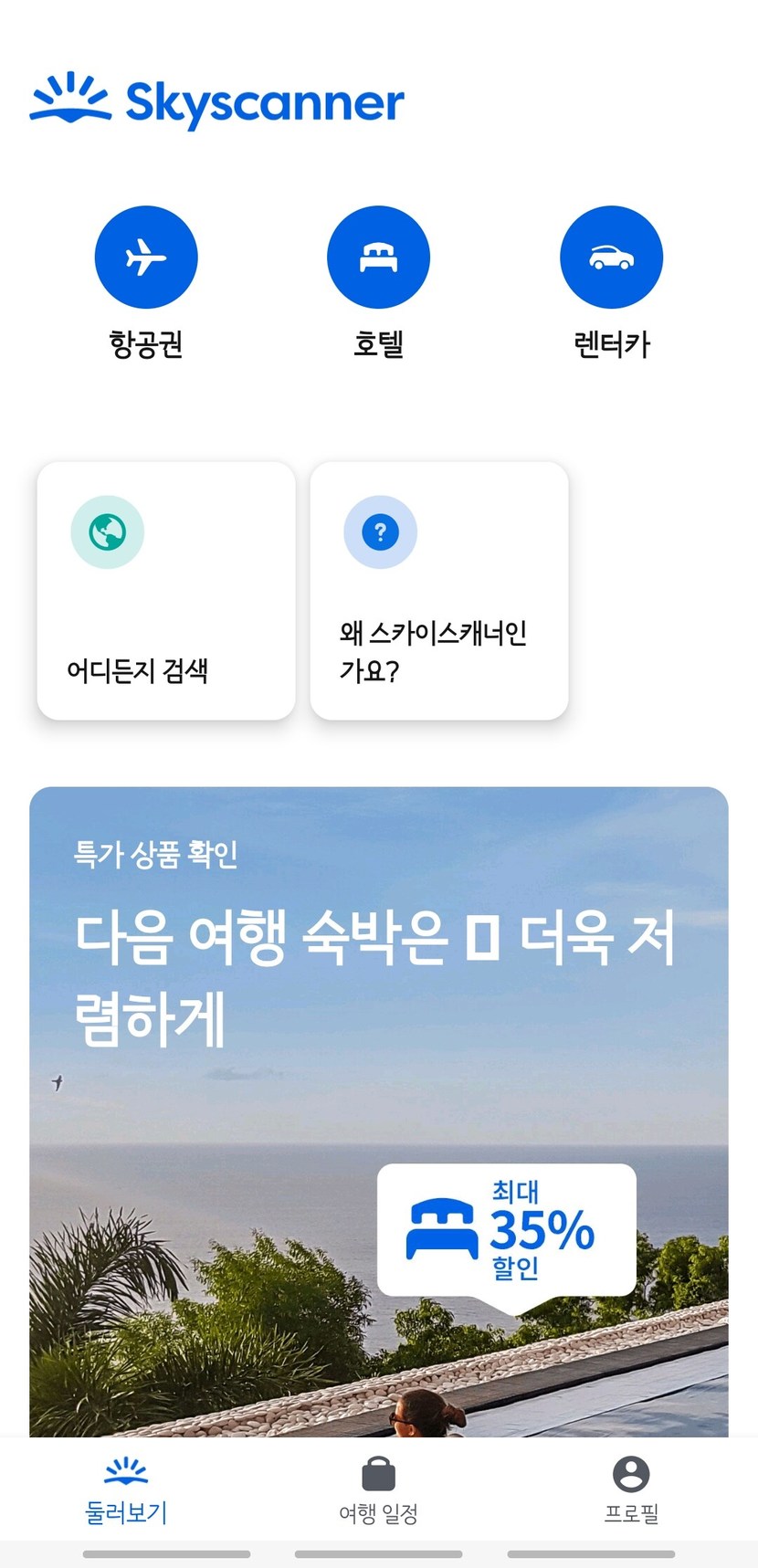Open the 호텔 hotels search
The width and height of the screenshot is (758, 1568).
[x=378, y=258]
